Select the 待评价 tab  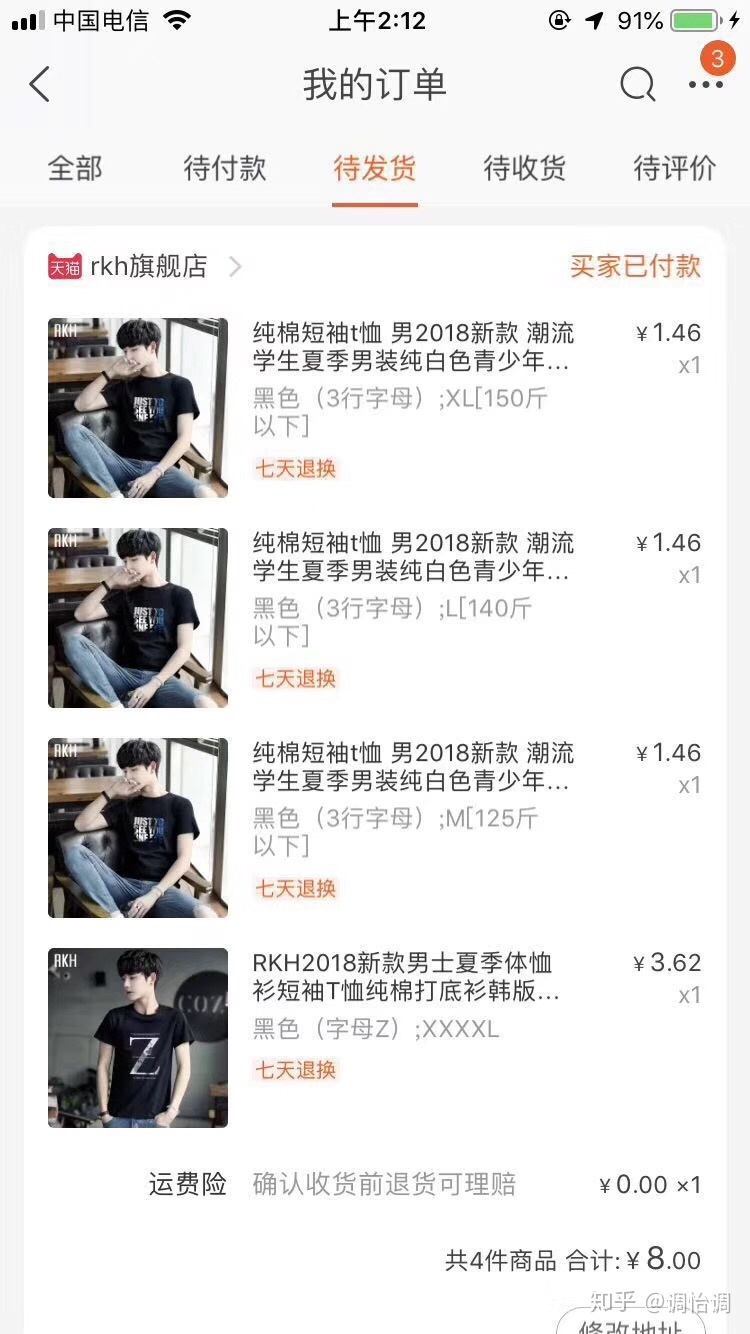[673, 168]
